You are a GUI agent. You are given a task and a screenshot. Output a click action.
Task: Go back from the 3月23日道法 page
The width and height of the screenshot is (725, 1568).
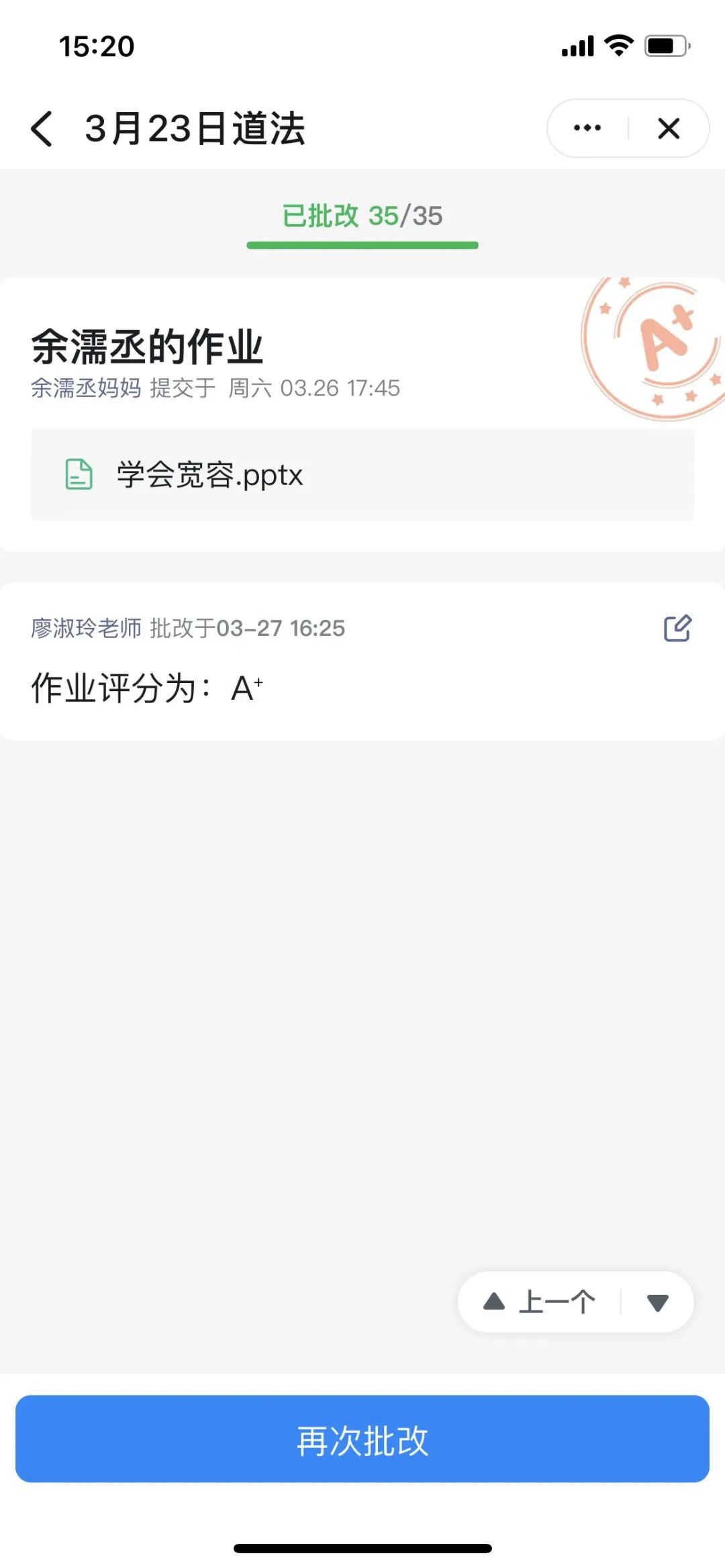[42, 128]
